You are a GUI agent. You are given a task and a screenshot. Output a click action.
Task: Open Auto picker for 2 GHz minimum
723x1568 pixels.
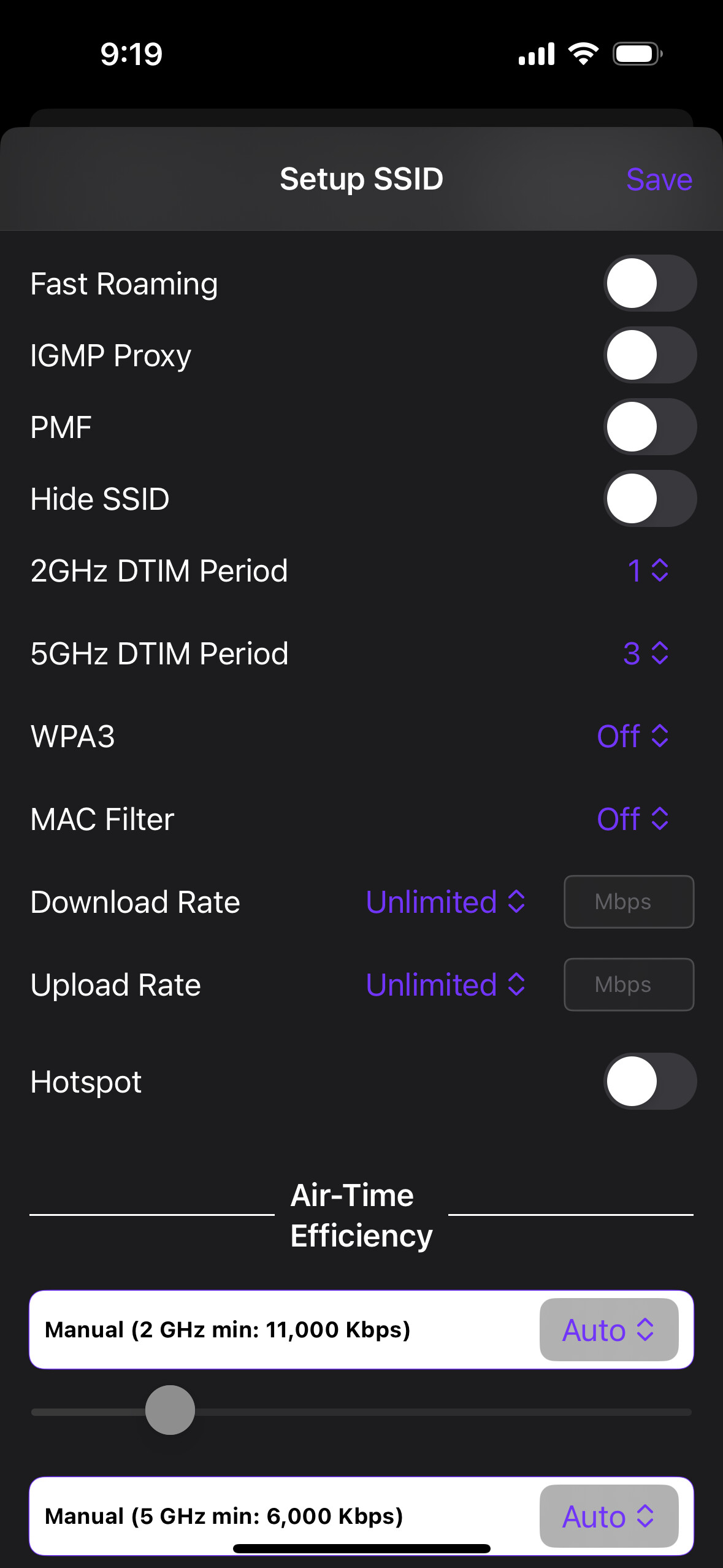[x=609, y=1330]
